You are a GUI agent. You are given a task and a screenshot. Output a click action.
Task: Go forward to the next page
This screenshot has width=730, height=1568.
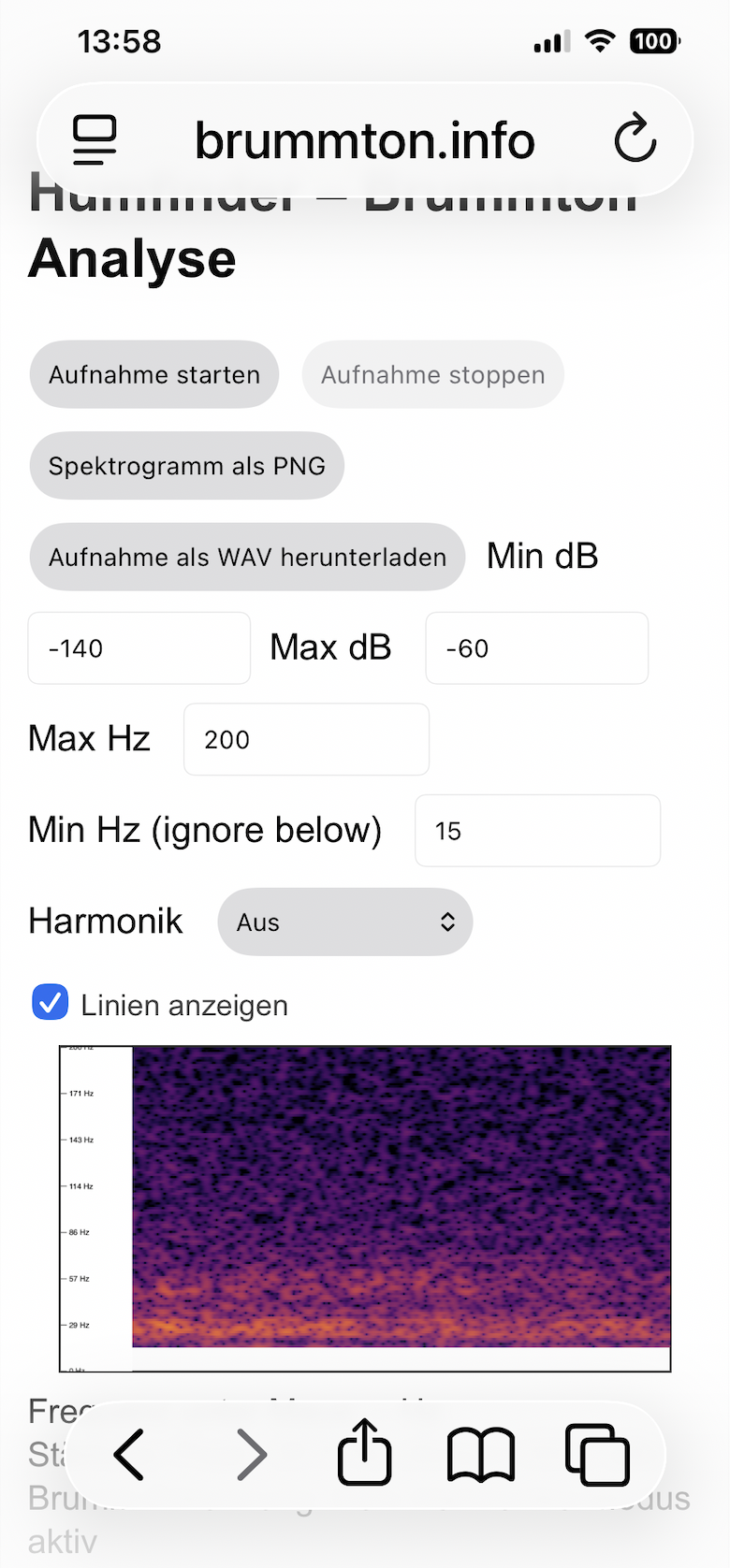click(251, 1455)
